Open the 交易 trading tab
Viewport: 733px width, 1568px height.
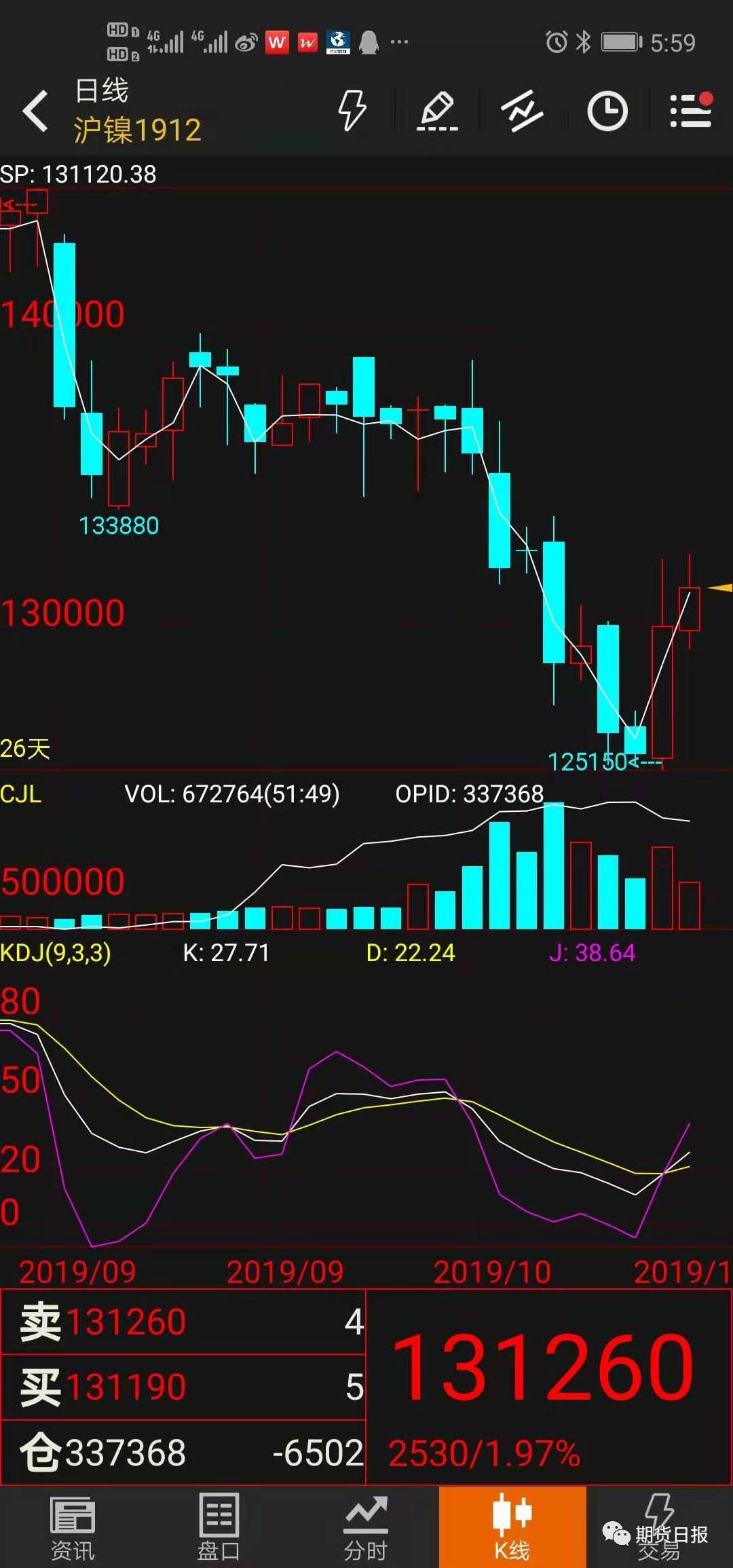(659, 1527)
